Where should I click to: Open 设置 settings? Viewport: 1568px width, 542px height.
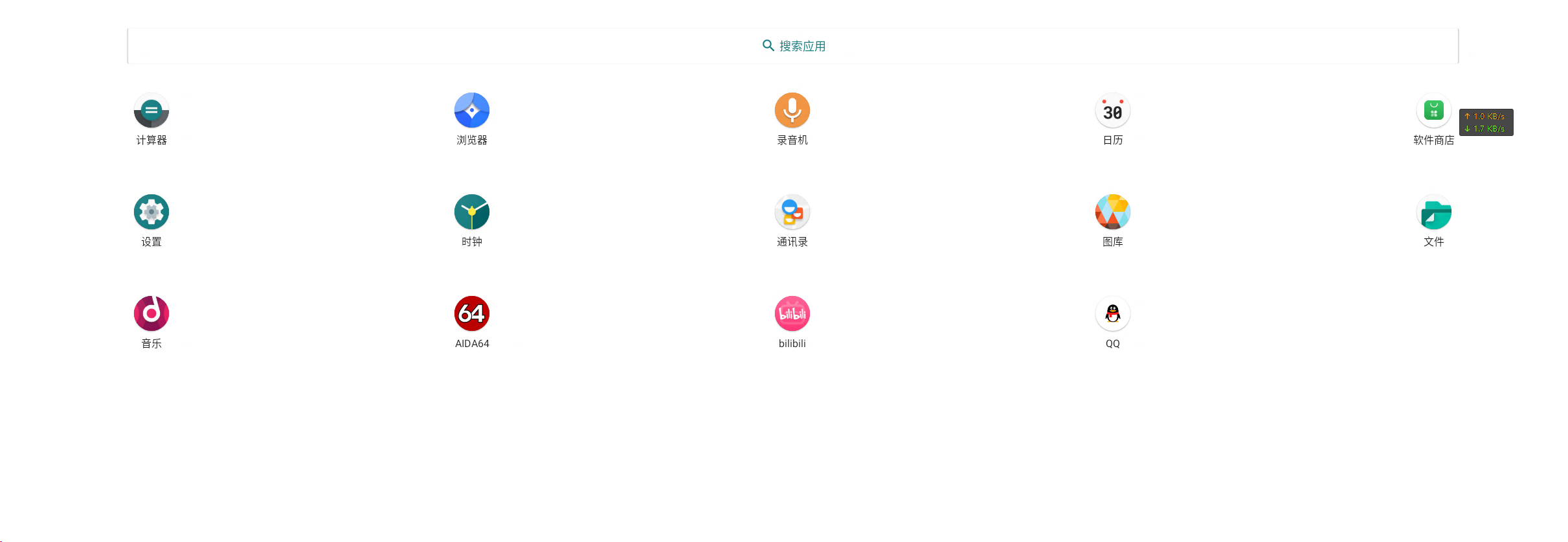pyautogui.click(x=151, y=212)
